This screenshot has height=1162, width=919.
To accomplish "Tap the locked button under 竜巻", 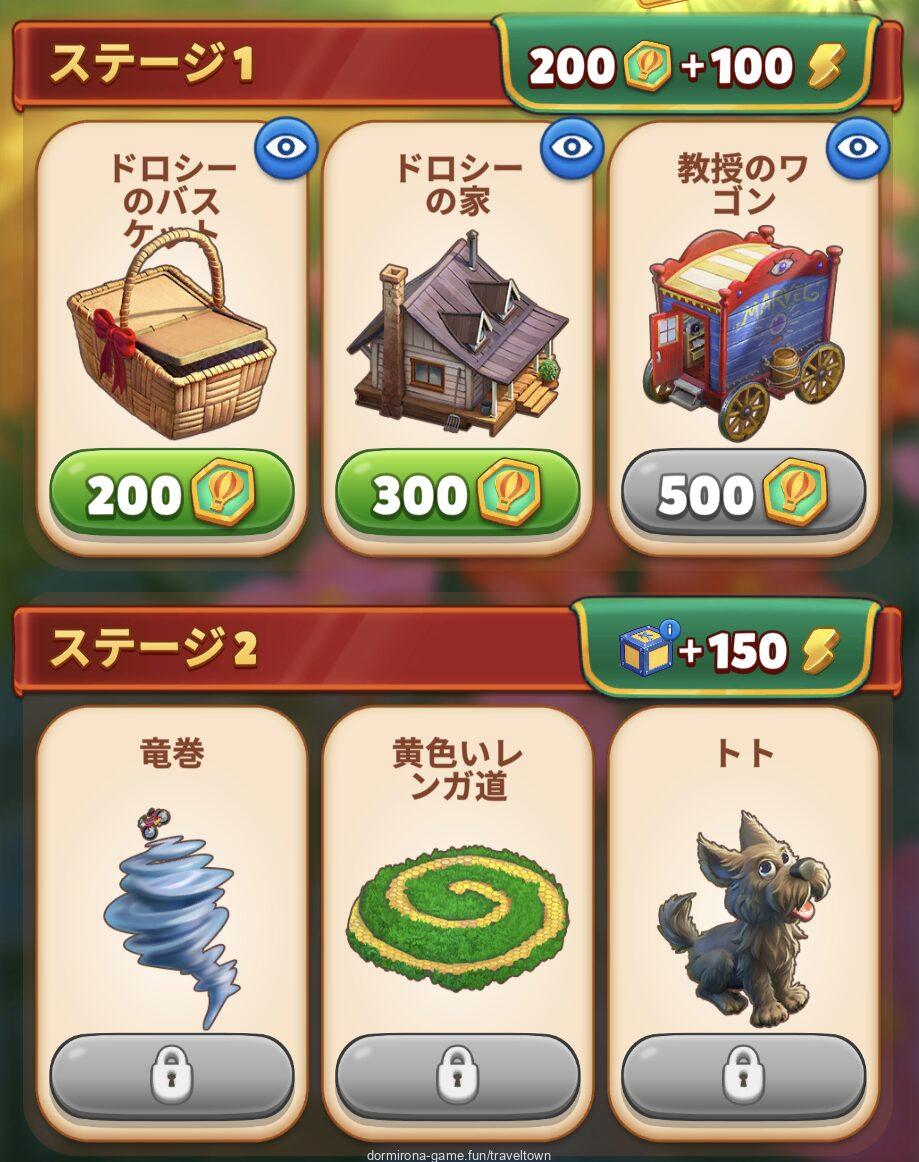I will pos(171,1076).
